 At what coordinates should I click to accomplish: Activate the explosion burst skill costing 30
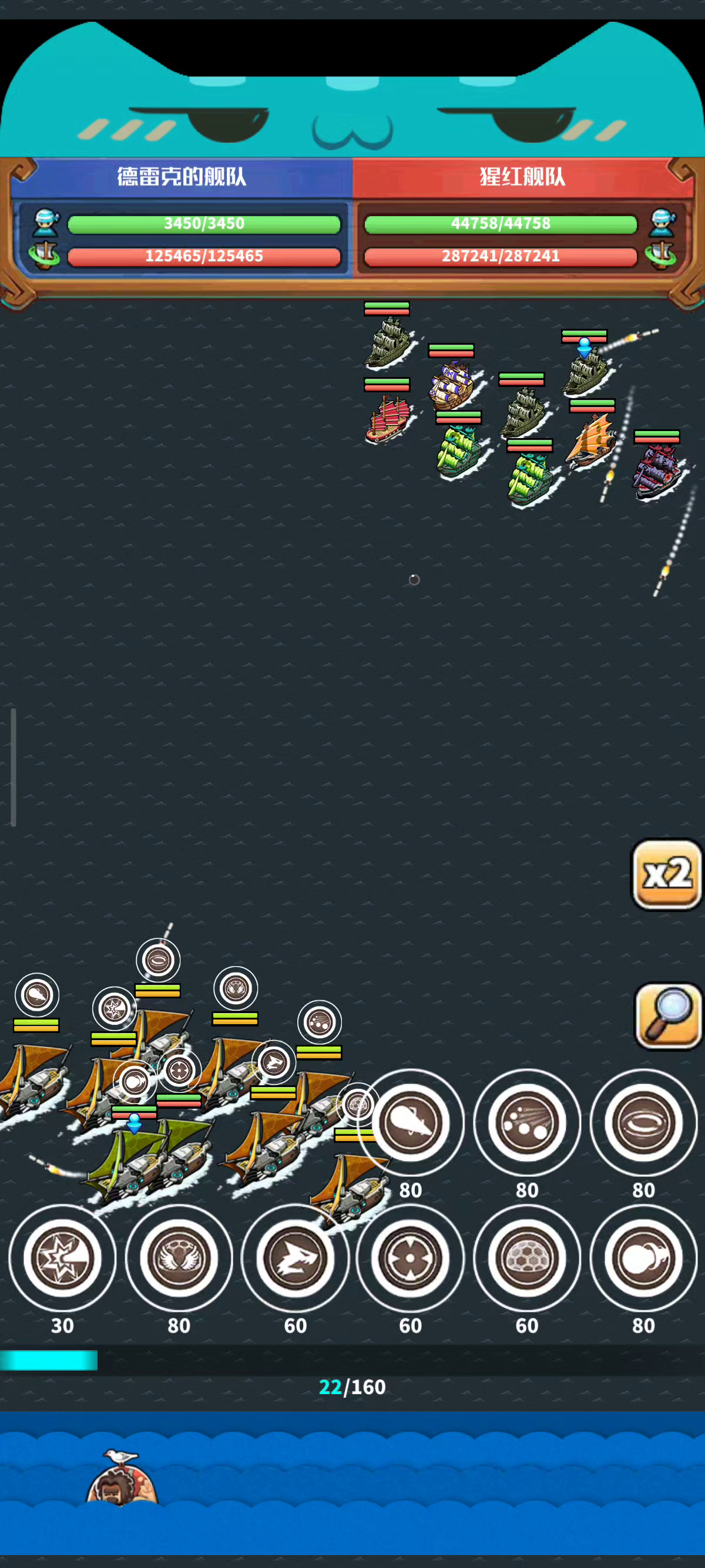[62, 1257]
